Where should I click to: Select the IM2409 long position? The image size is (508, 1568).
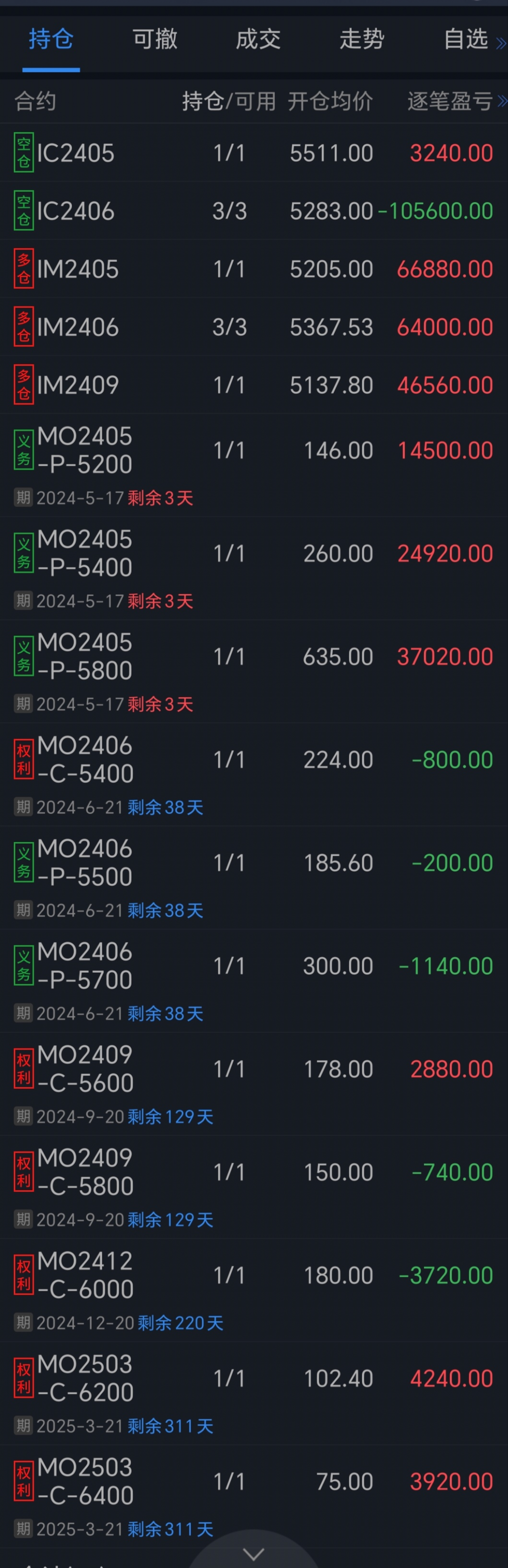254,385
